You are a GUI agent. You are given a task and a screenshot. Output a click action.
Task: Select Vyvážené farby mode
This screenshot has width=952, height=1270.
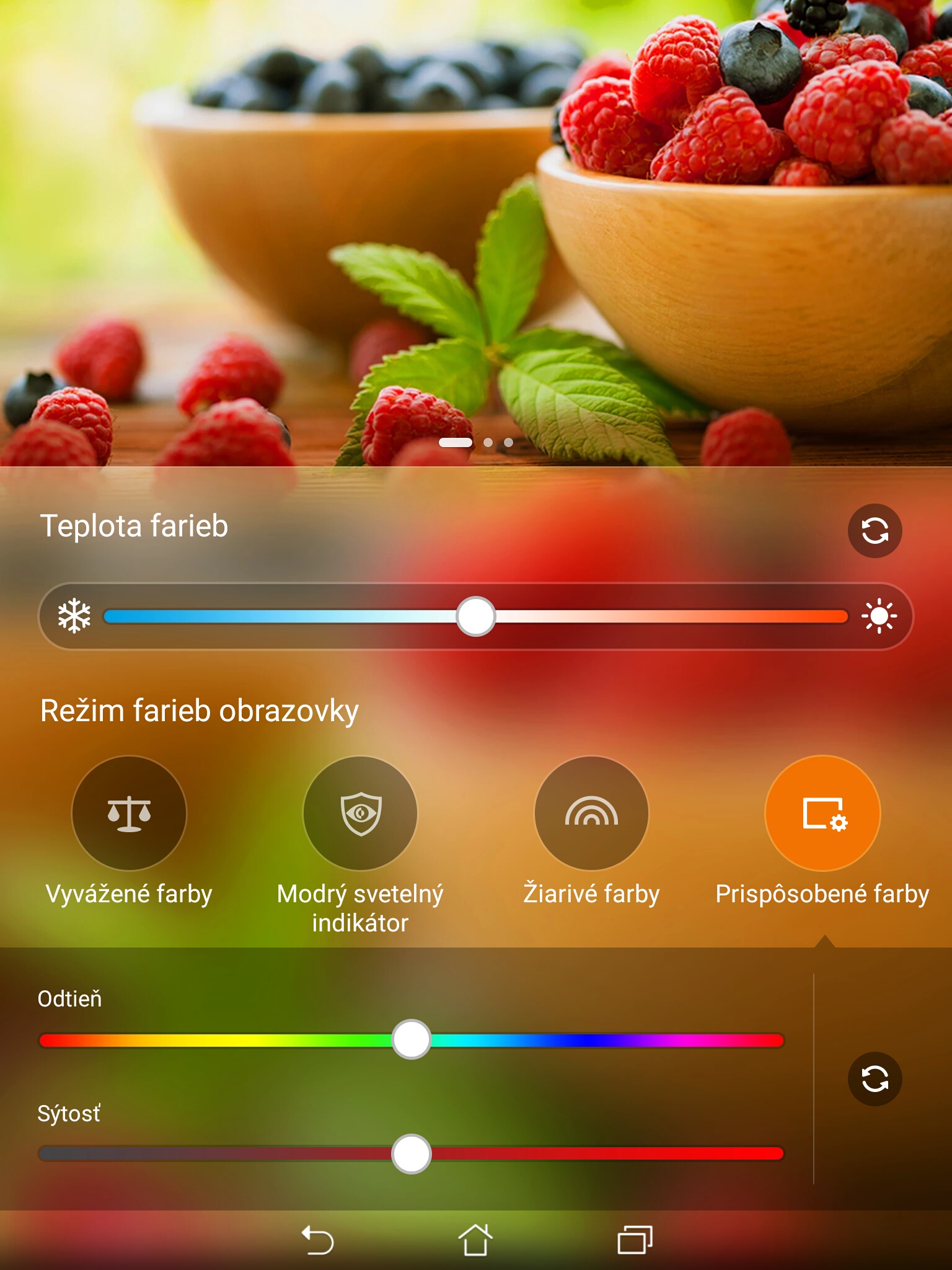click(129, 813)
